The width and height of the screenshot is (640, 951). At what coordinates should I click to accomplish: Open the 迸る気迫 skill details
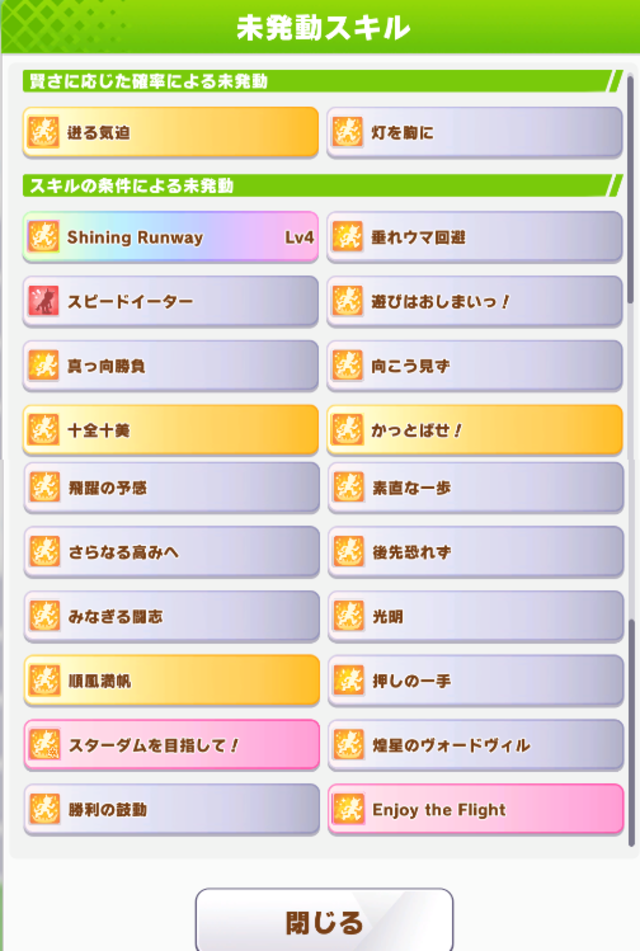tap(171, 132)
